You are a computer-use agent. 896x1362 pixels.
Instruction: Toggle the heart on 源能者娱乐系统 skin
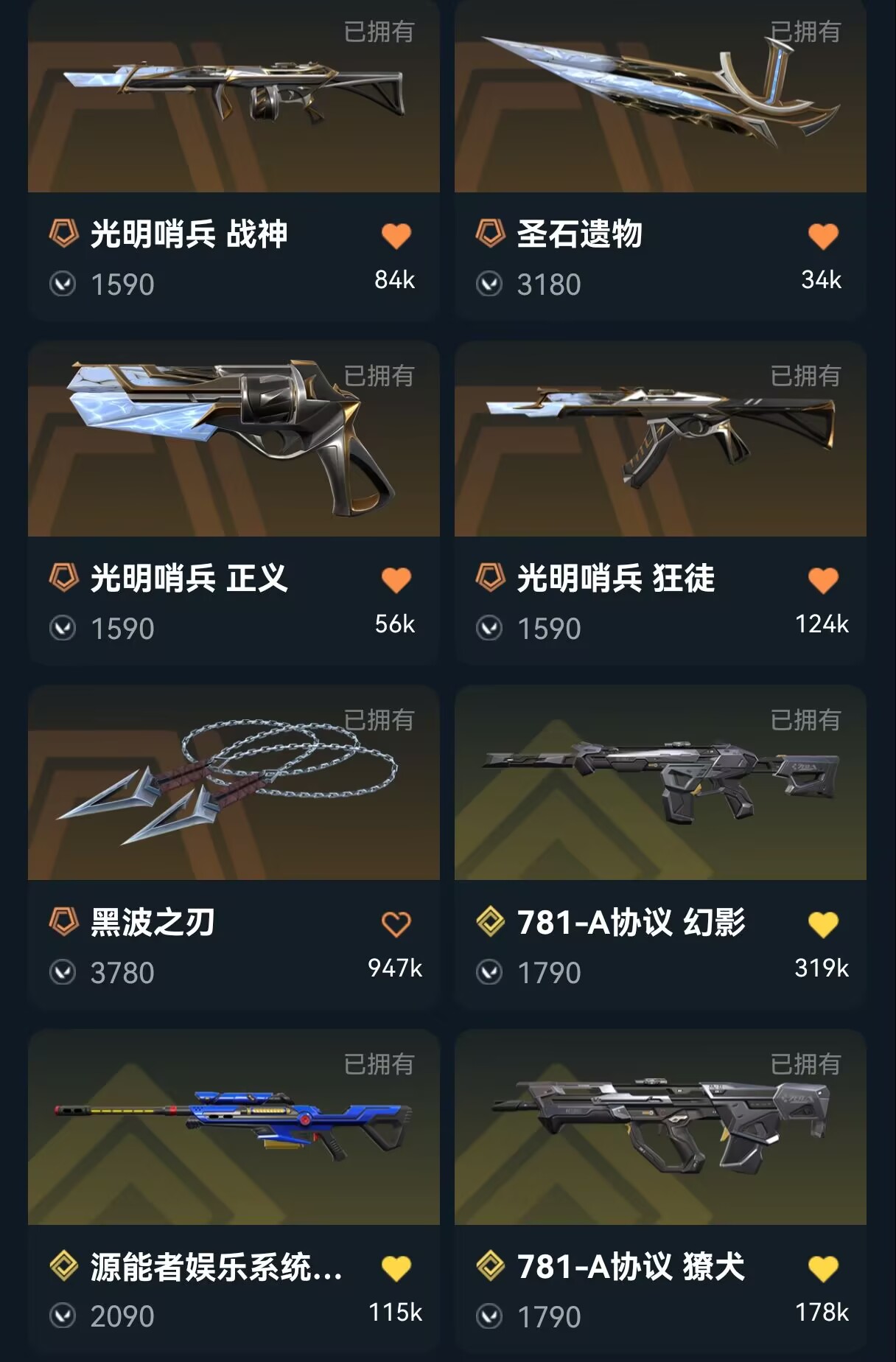tap(396, 1268)
